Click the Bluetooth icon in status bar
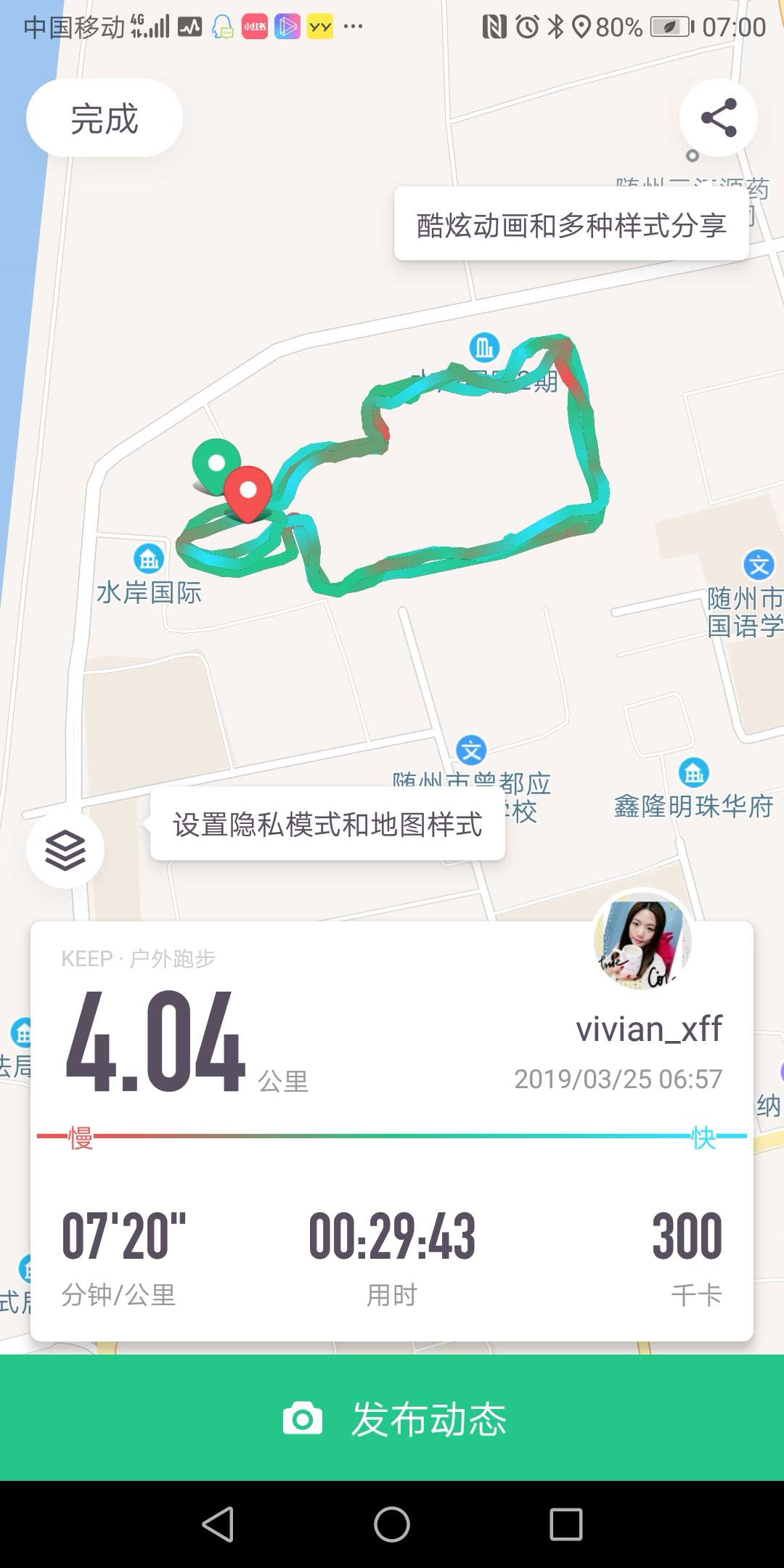The width and height of the screenshot is (784, 1568). (x=555, y=25)
